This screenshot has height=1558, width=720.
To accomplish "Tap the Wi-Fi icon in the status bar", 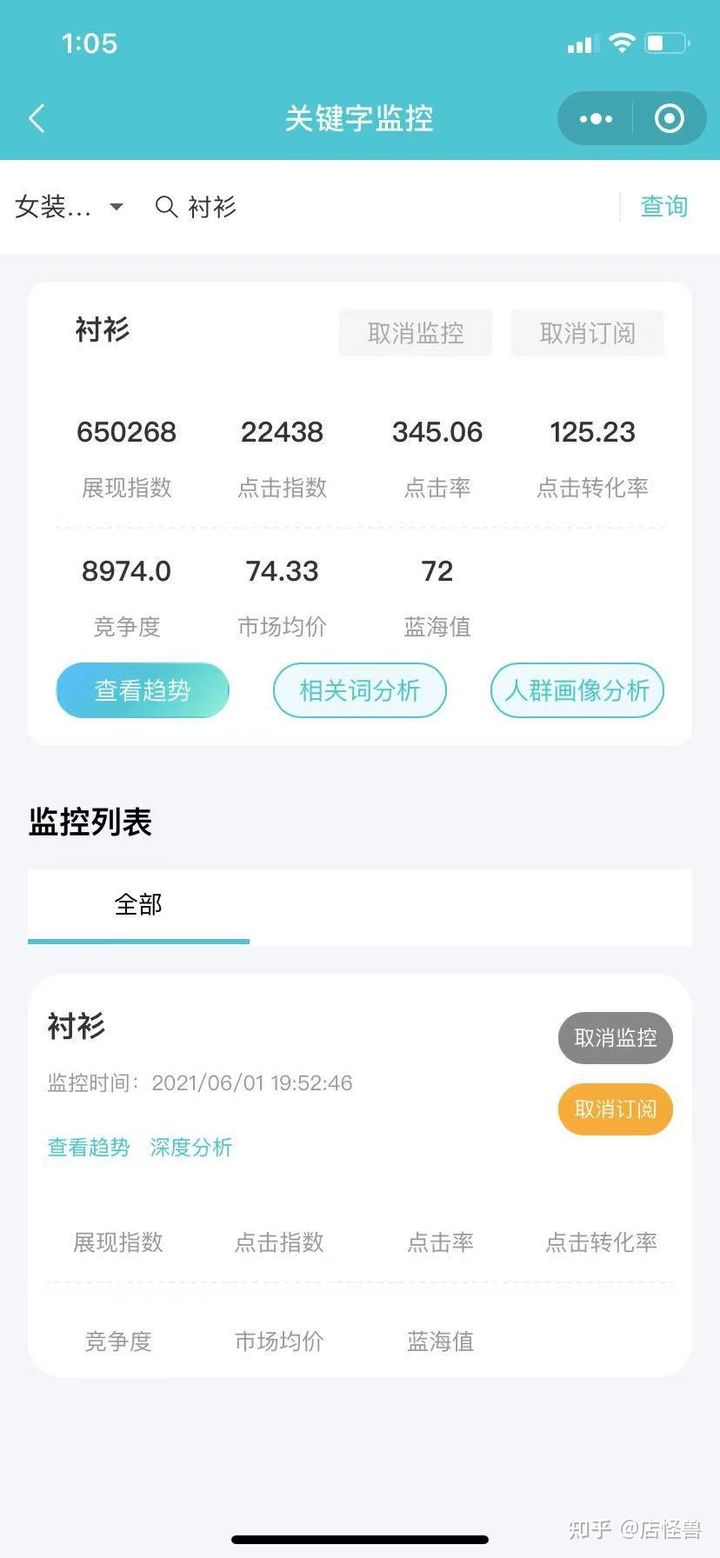I will (x=621, y=43).
